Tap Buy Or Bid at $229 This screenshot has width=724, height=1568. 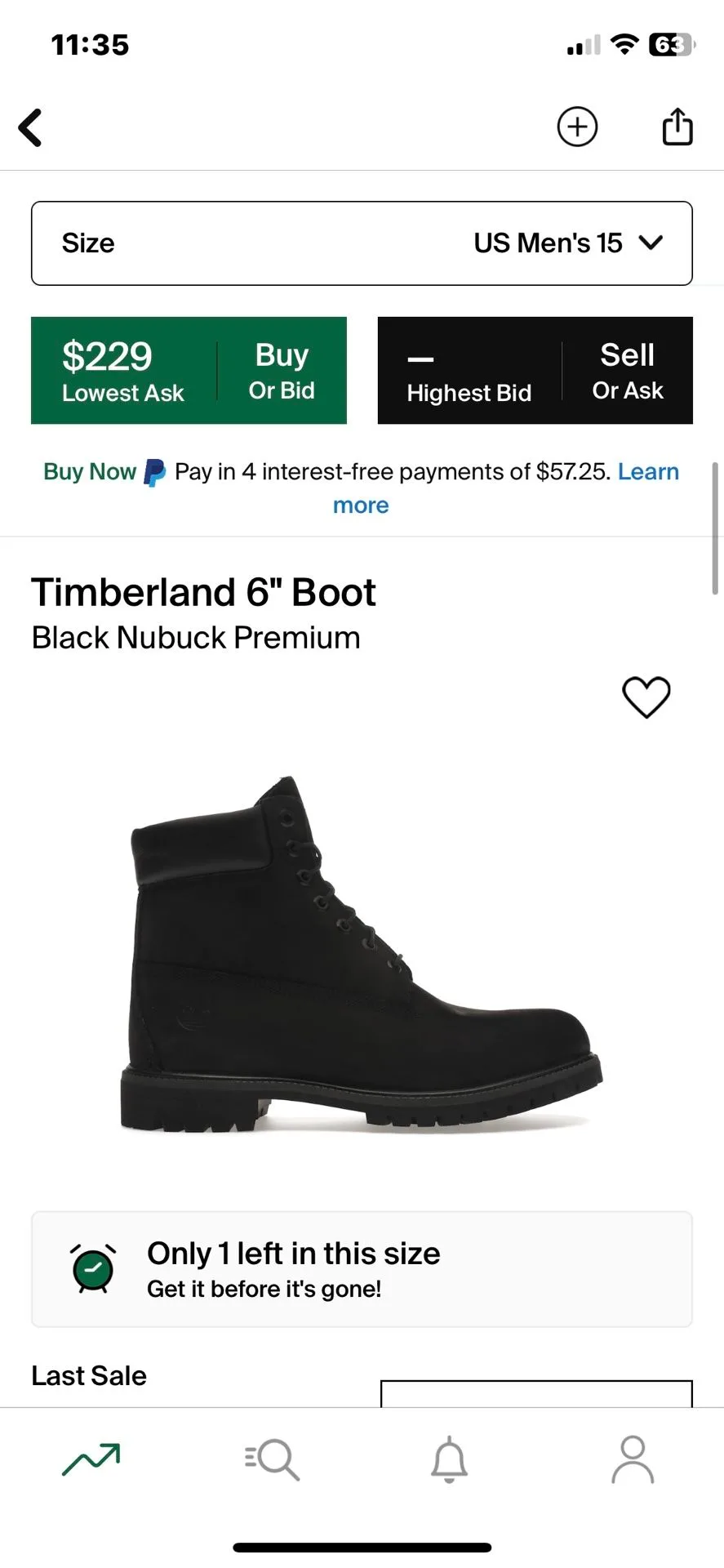tap(188, 370)
